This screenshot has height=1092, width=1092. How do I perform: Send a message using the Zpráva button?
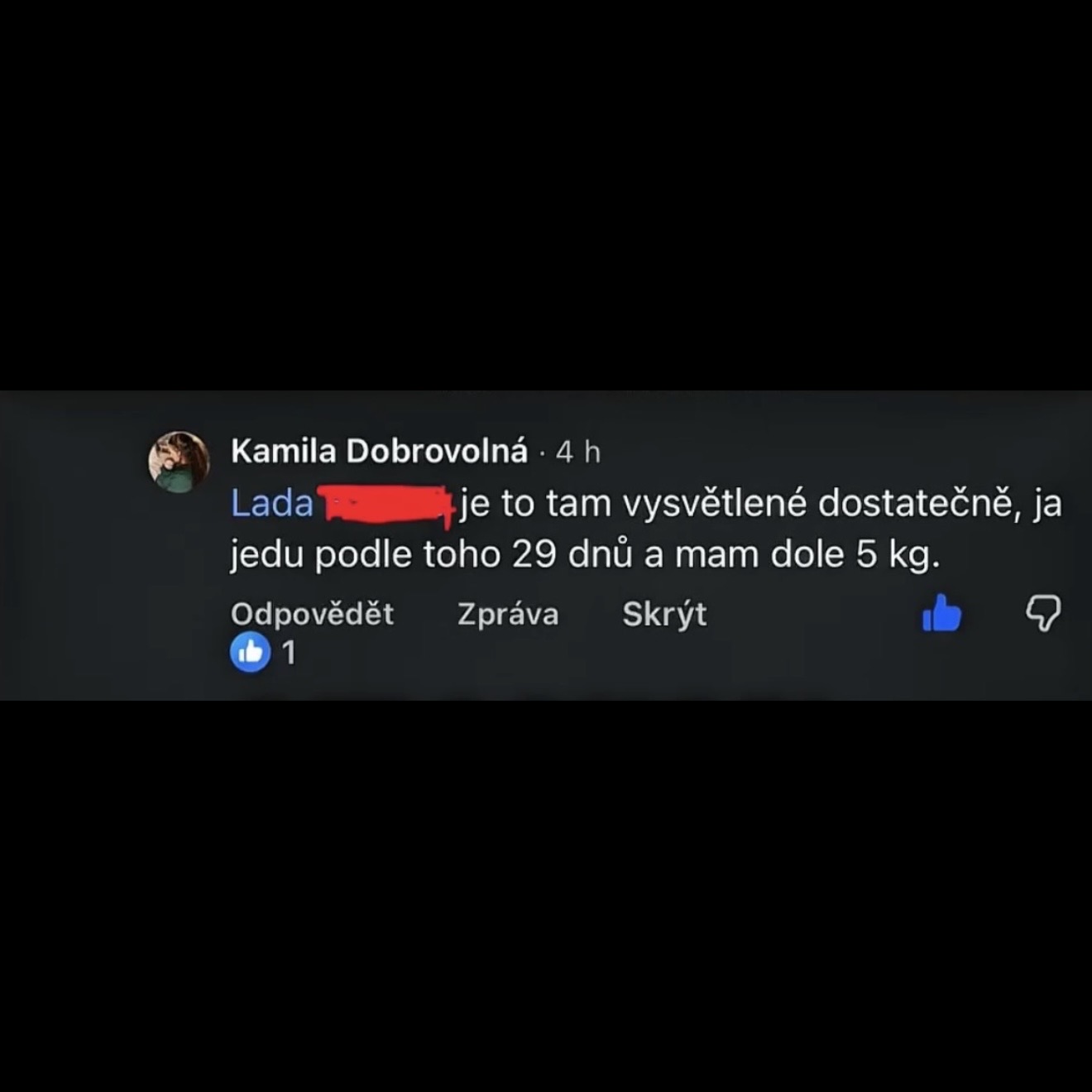coord(508,614)
